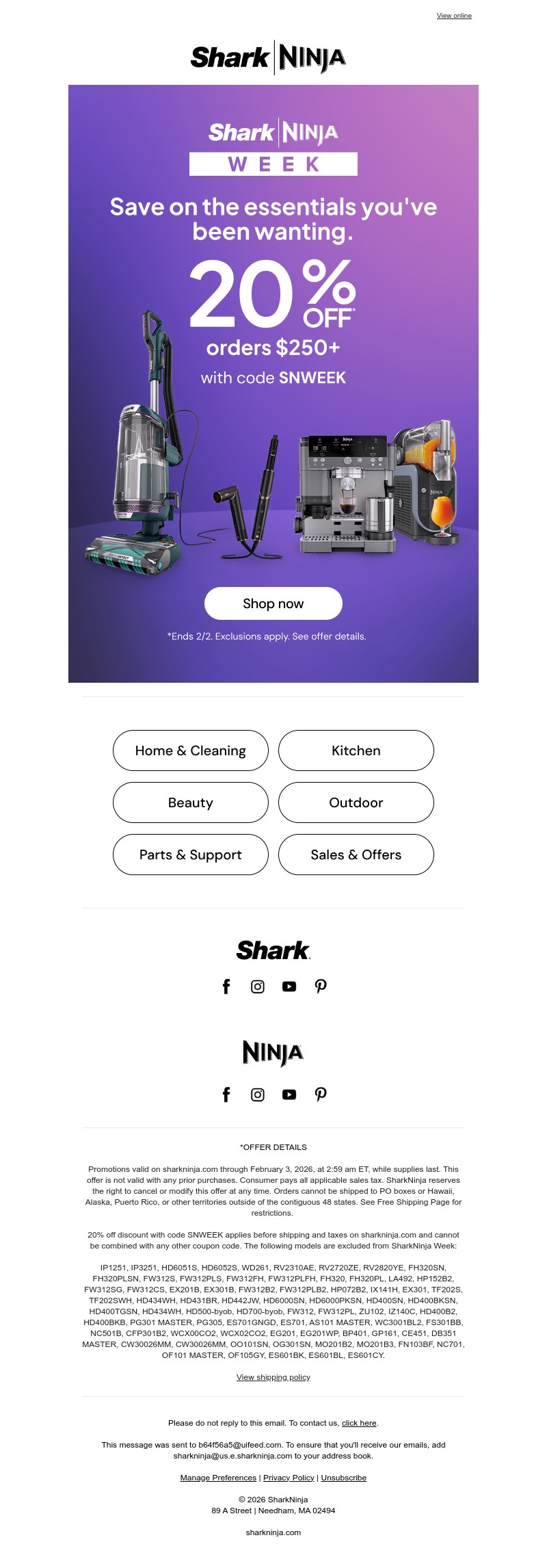
Task: Open Shark's Pinterest page
Action: pyautogui.click(x=321, y=986)
